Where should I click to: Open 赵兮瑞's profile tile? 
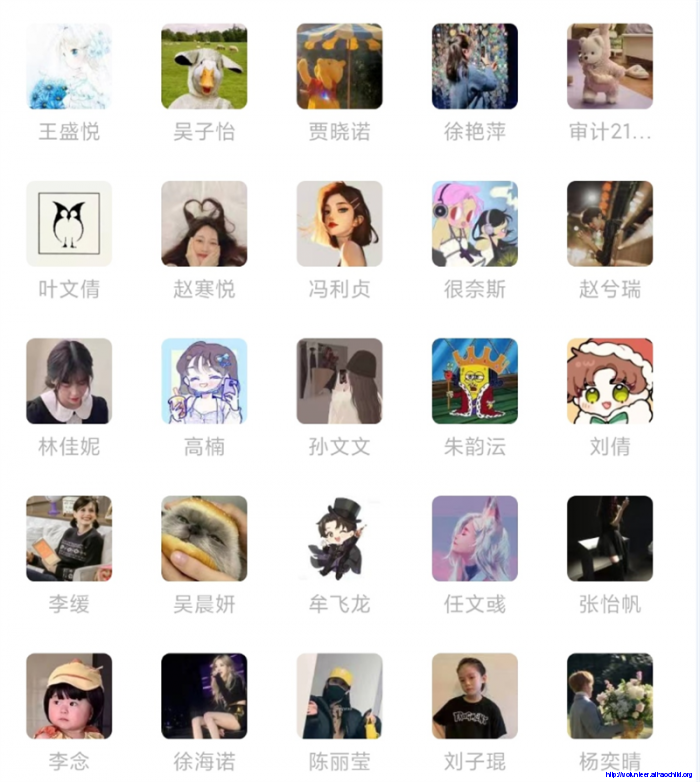pos(609,224)
